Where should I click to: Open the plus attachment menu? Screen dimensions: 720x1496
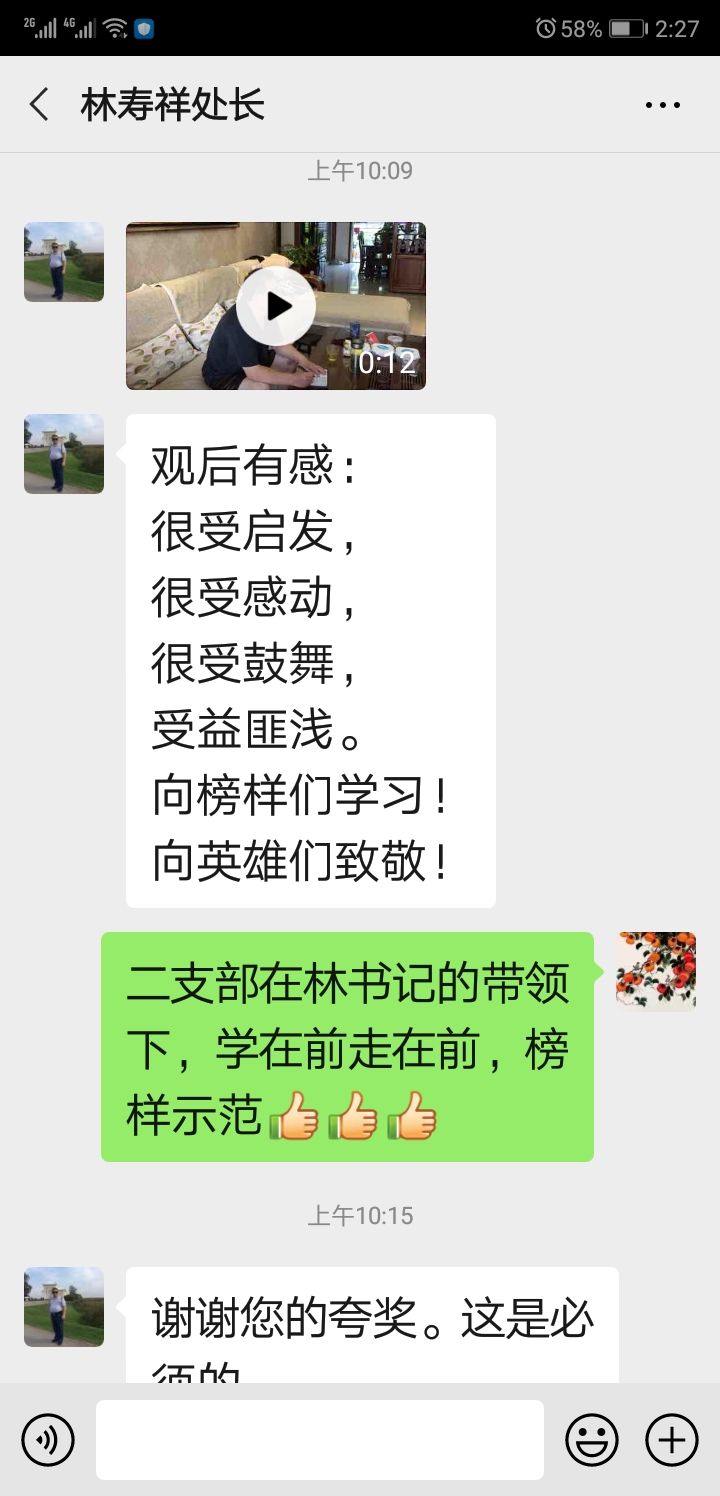pyautogui.click(x=671, y=1440)
